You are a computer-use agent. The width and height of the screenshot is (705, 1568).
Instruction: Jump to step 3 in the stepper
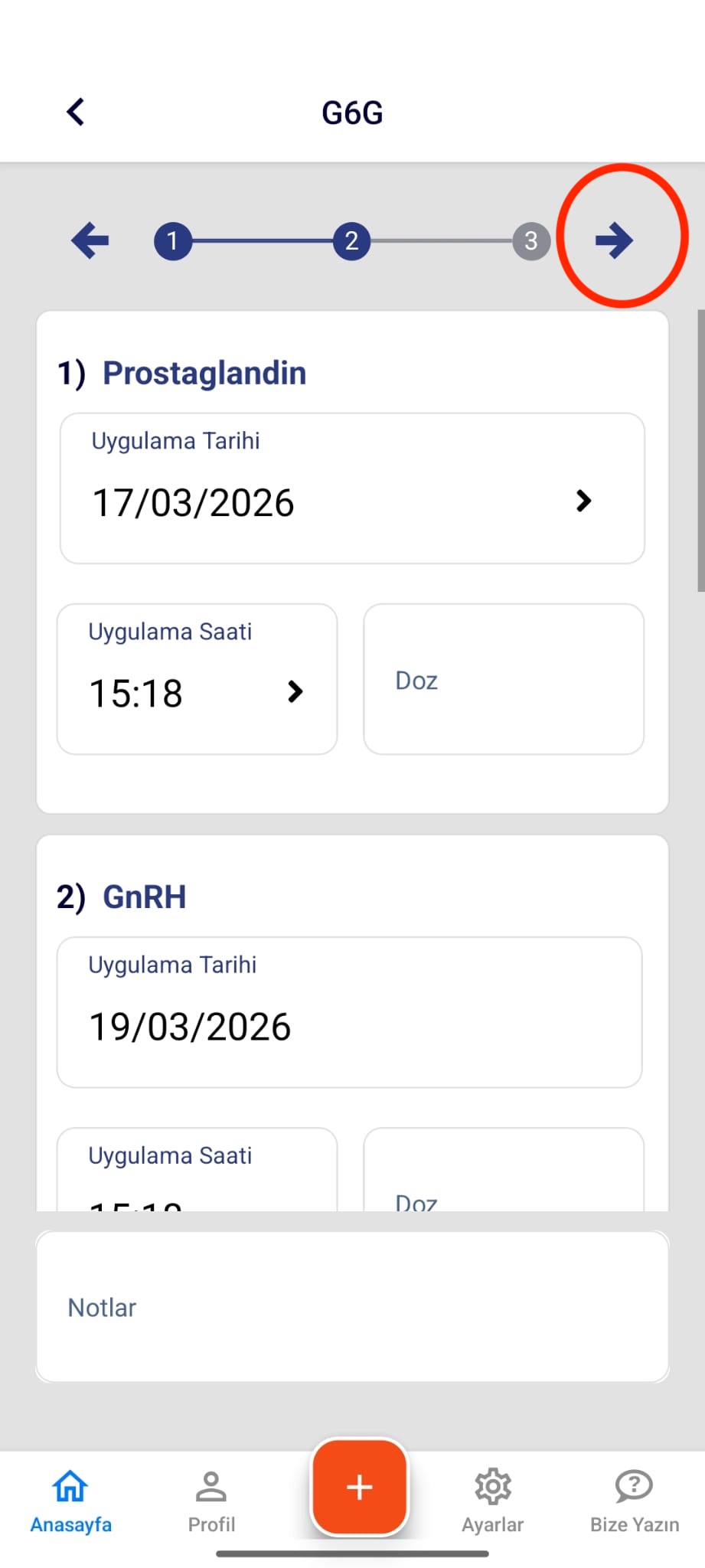[x=530, y=241]
